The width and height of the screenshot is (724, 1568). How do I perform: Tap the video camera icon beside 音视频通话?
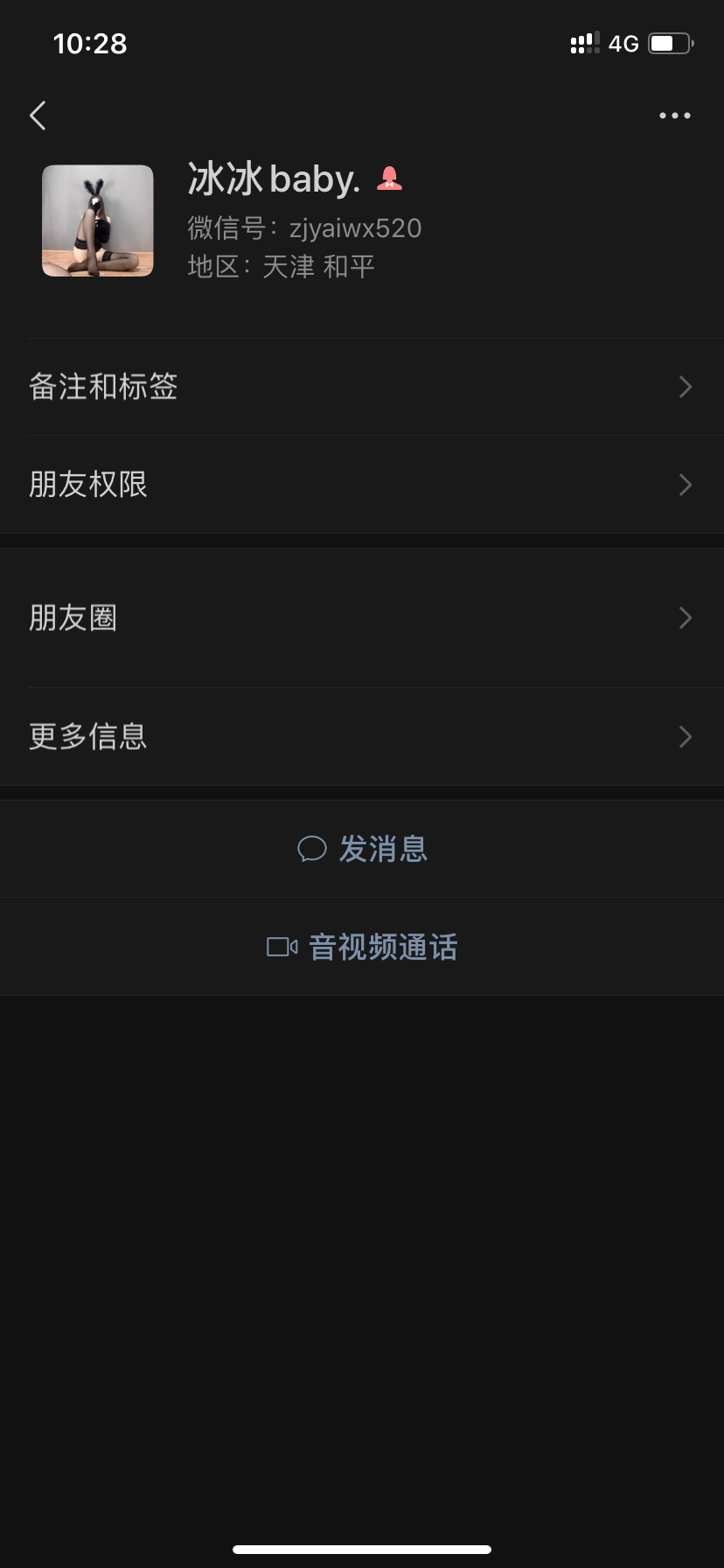(x=282, y=946)
